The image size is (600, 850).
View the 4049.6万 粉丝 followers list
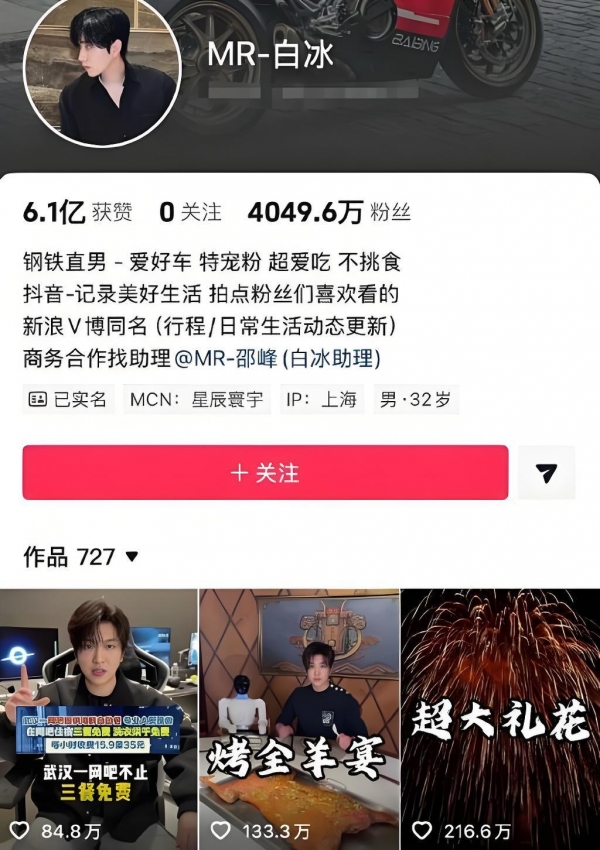pos(329,212)
